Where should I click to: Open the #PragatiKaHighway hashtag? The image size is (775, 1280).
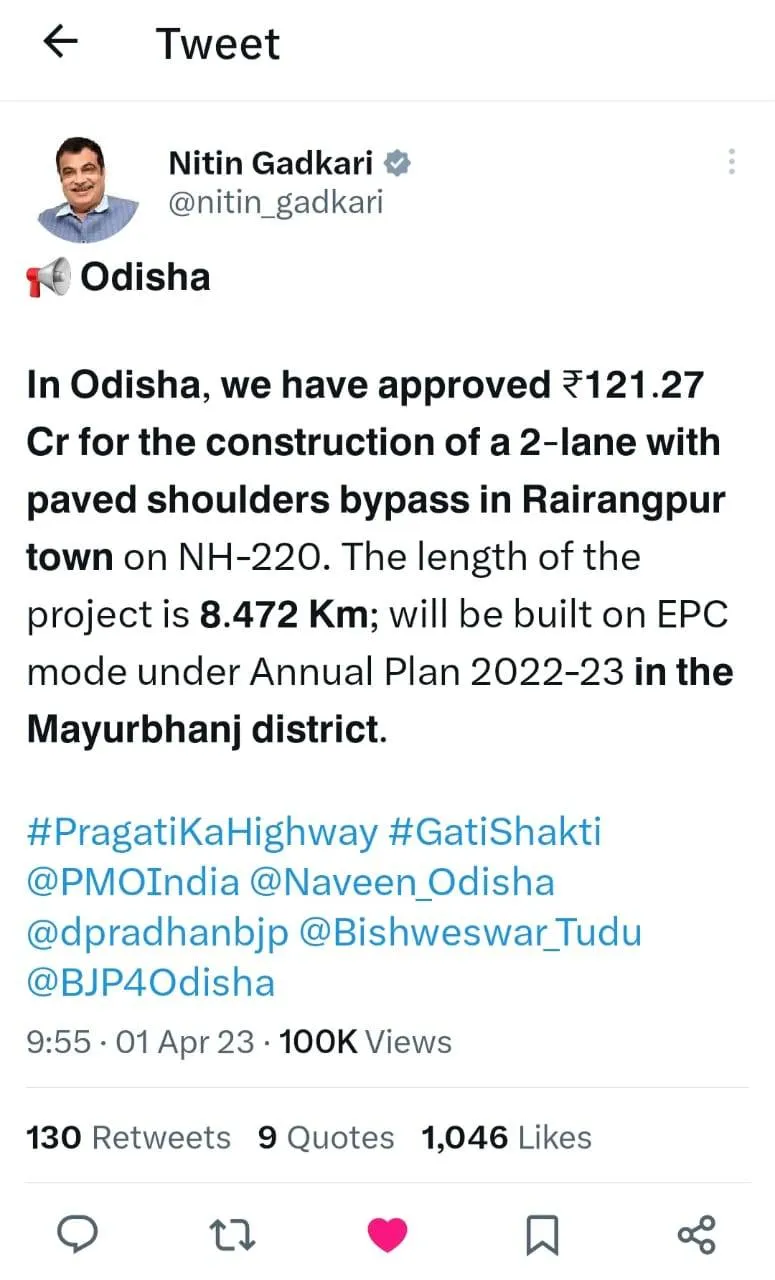click(x=202, y=832)
